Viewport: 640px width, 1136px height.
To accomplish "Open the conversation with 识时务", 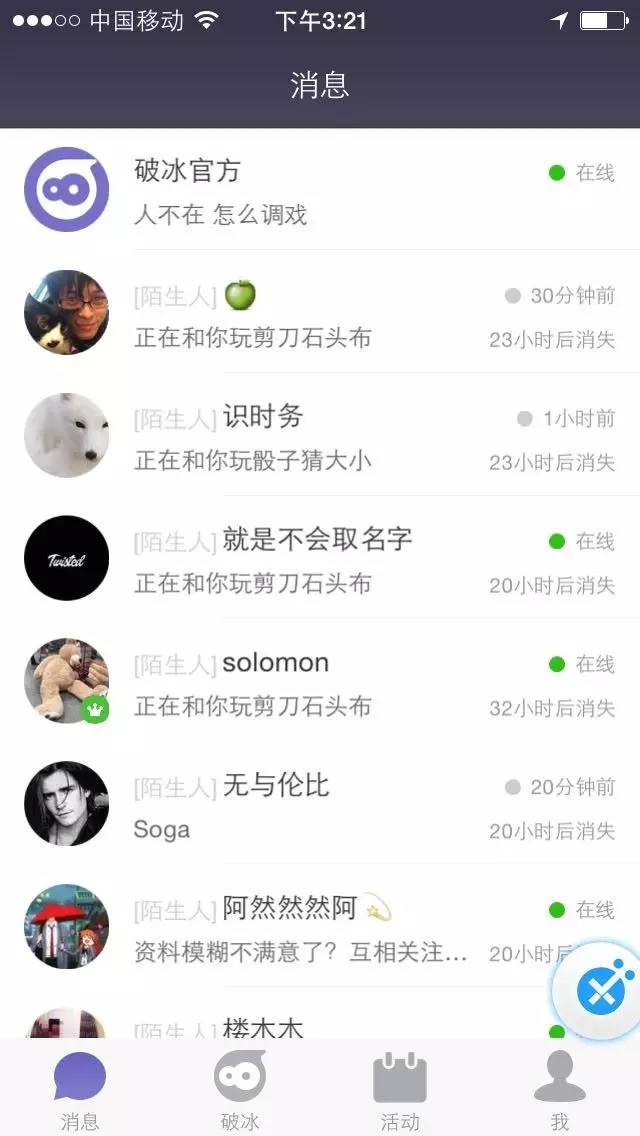I will click(x=320, y=436).
